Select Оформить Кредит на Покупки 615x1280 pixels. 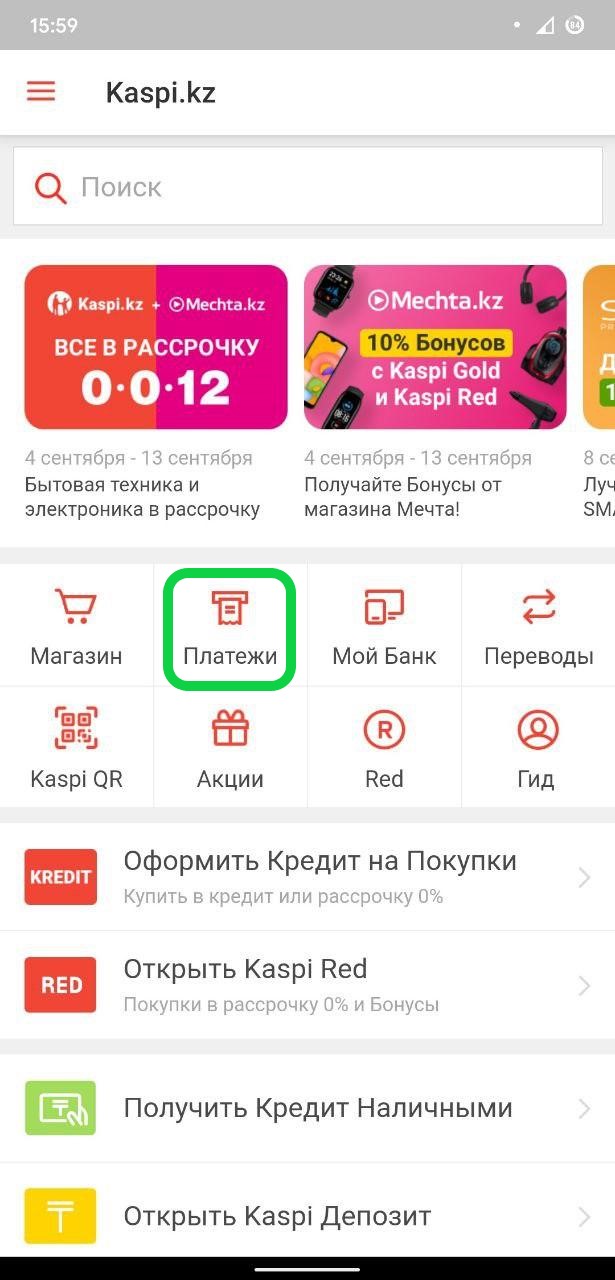coord(307,877)
